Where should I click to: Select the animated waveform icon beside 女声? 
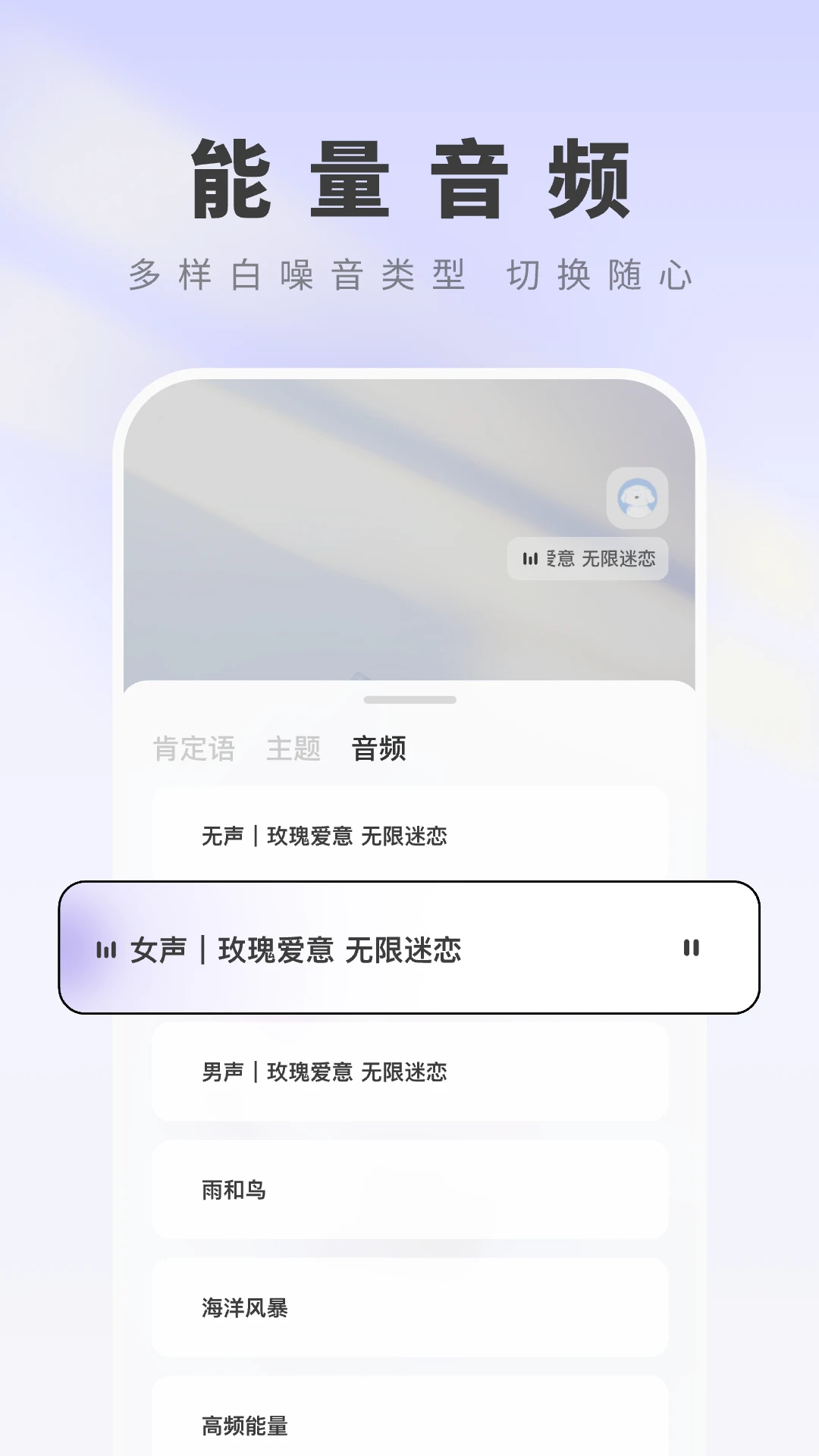pos(106,949)
